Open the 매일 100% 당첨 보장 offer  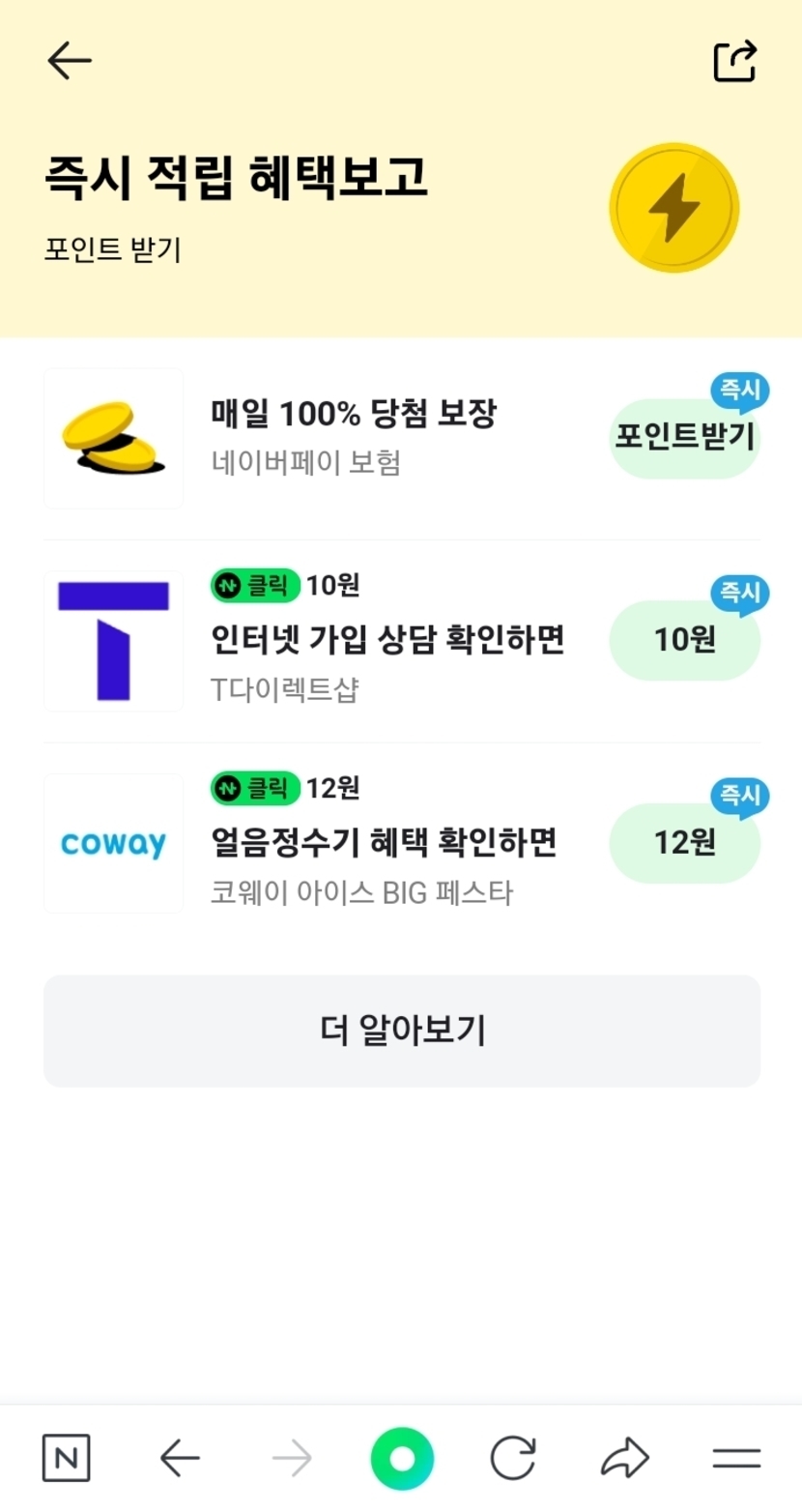click(354, 416)
